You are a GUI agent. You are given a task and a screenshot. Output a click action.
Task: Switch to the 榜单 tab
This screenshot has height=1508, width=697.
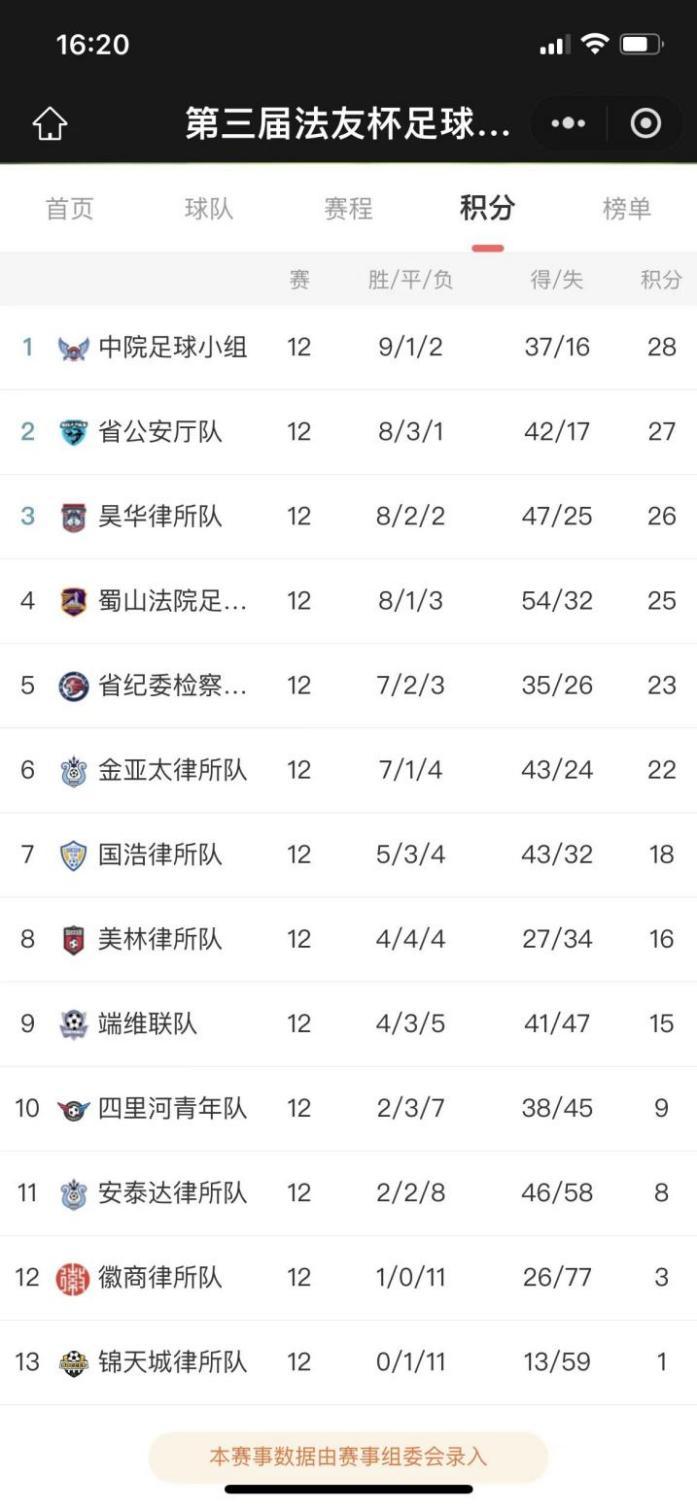coord(627,208)
